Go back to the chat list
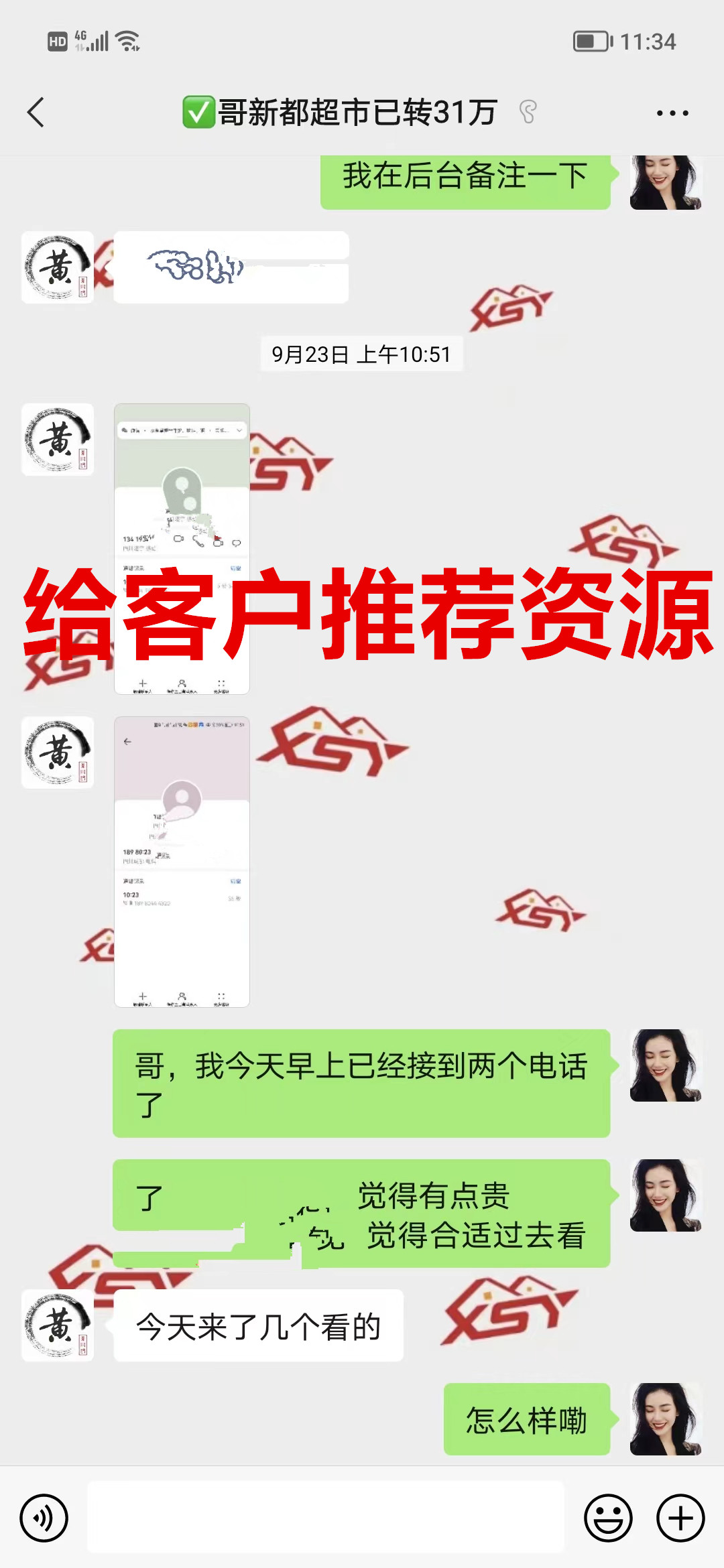The height and width of the screenshot is (1568, 724). 36,113
